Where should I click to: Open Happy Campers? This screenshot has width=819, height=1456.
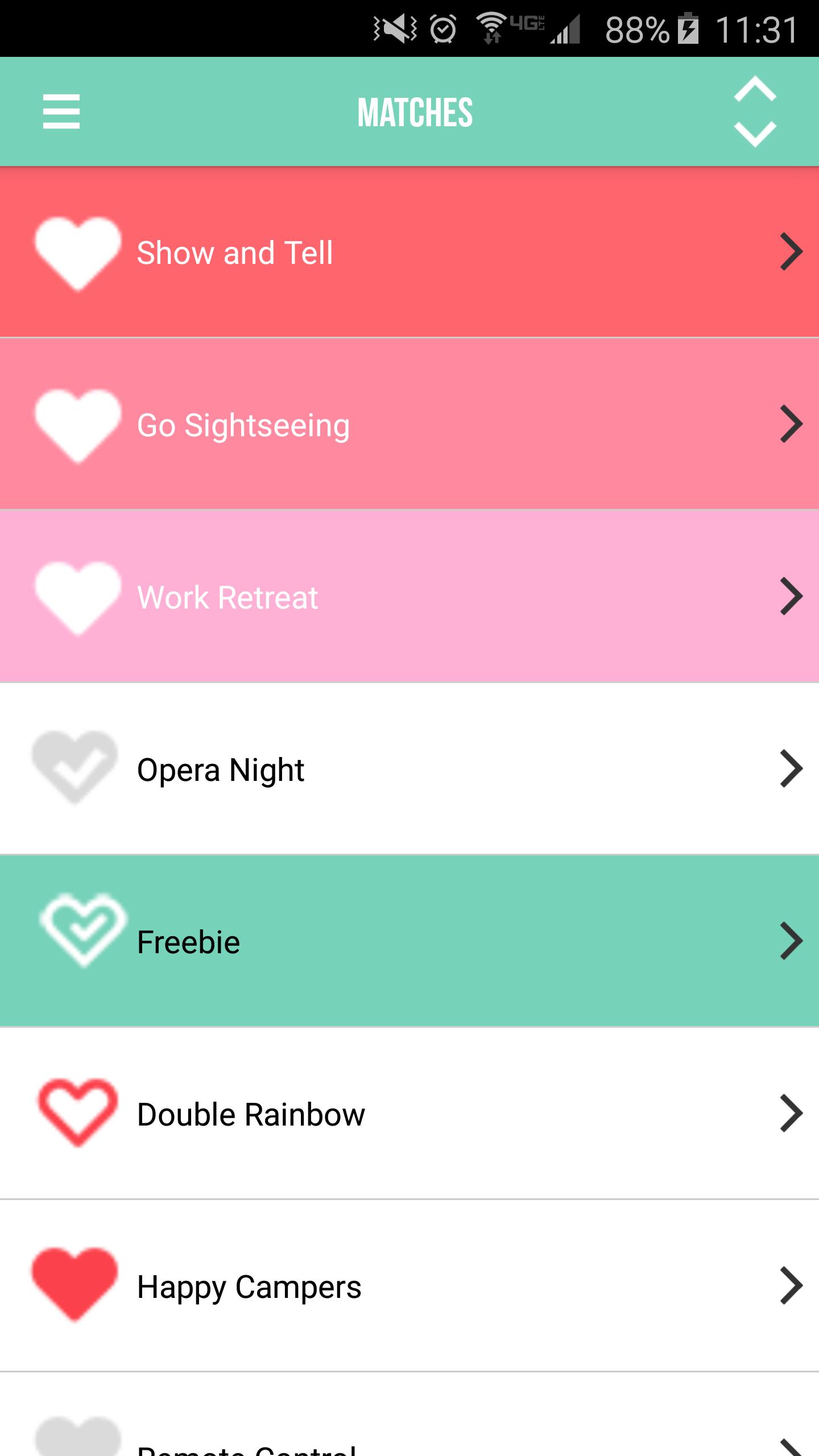(409, 1286)
